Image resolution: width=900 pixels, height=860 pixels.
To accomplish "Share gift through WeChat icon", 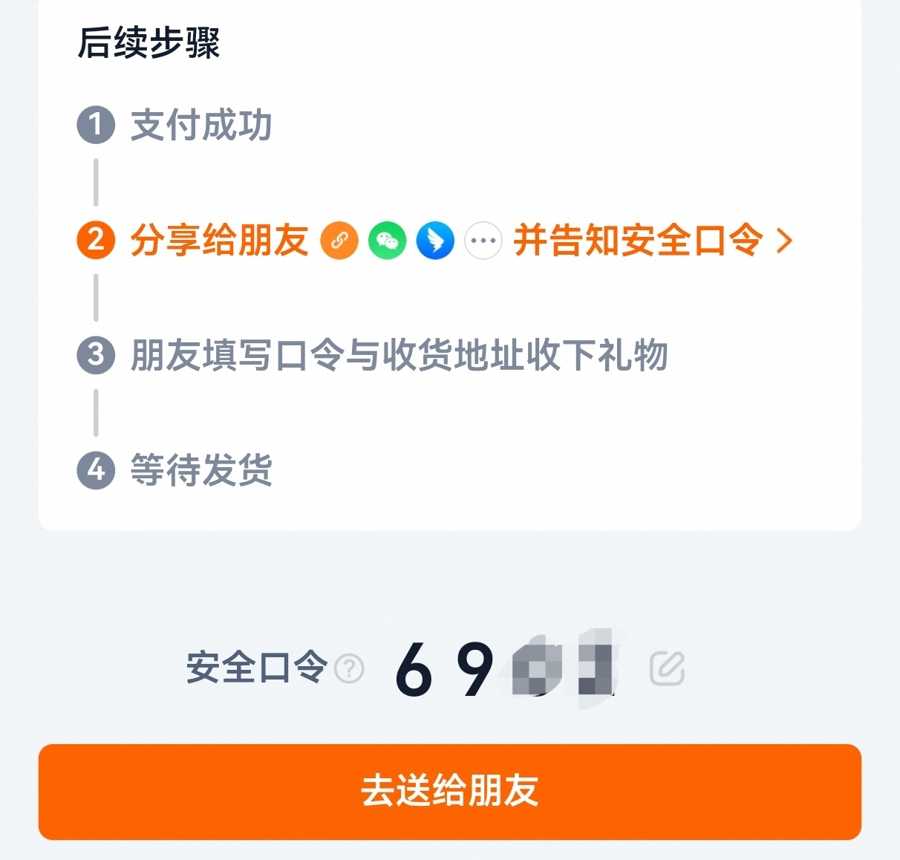I will tap(387, 241).
